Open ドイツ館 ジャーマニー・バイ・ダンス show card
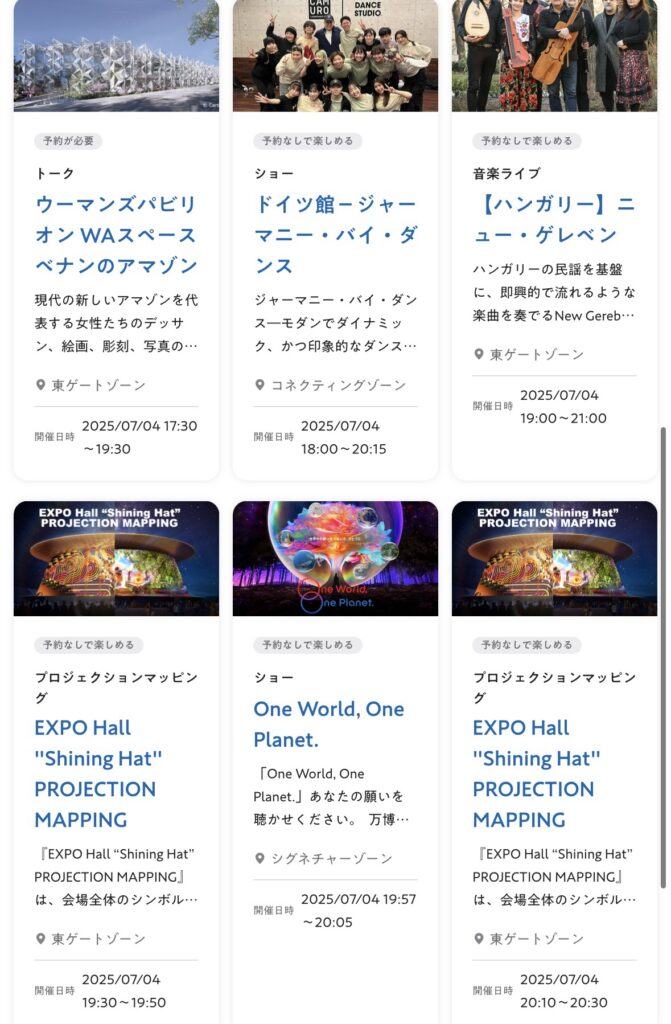The width and height of the screenshot is (671, 1024). click(x=335, y=235)
